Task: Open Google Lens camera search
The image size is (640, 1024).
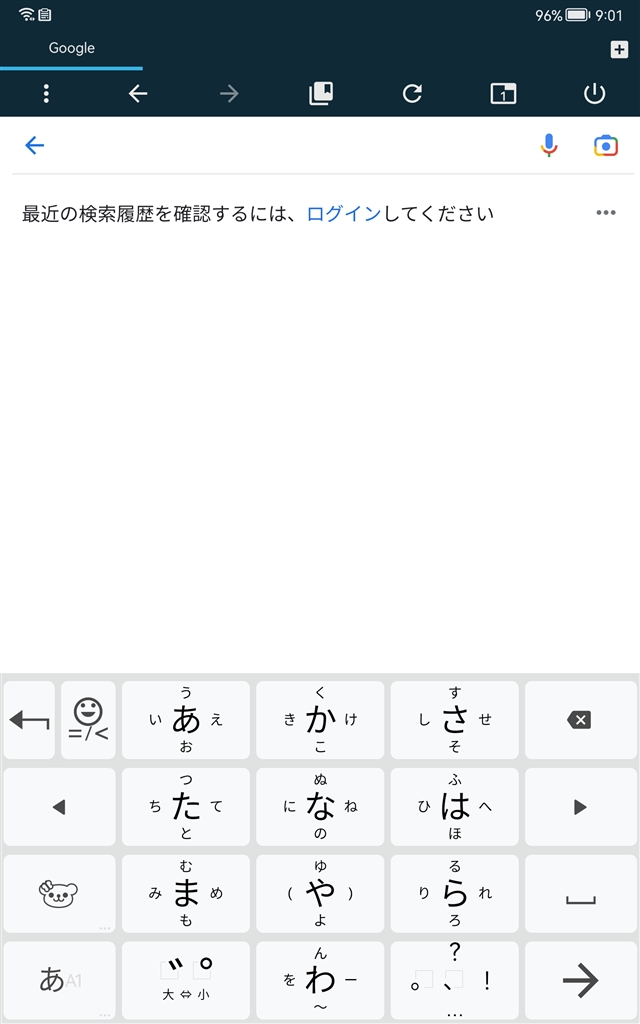Action: click(605, 146)
